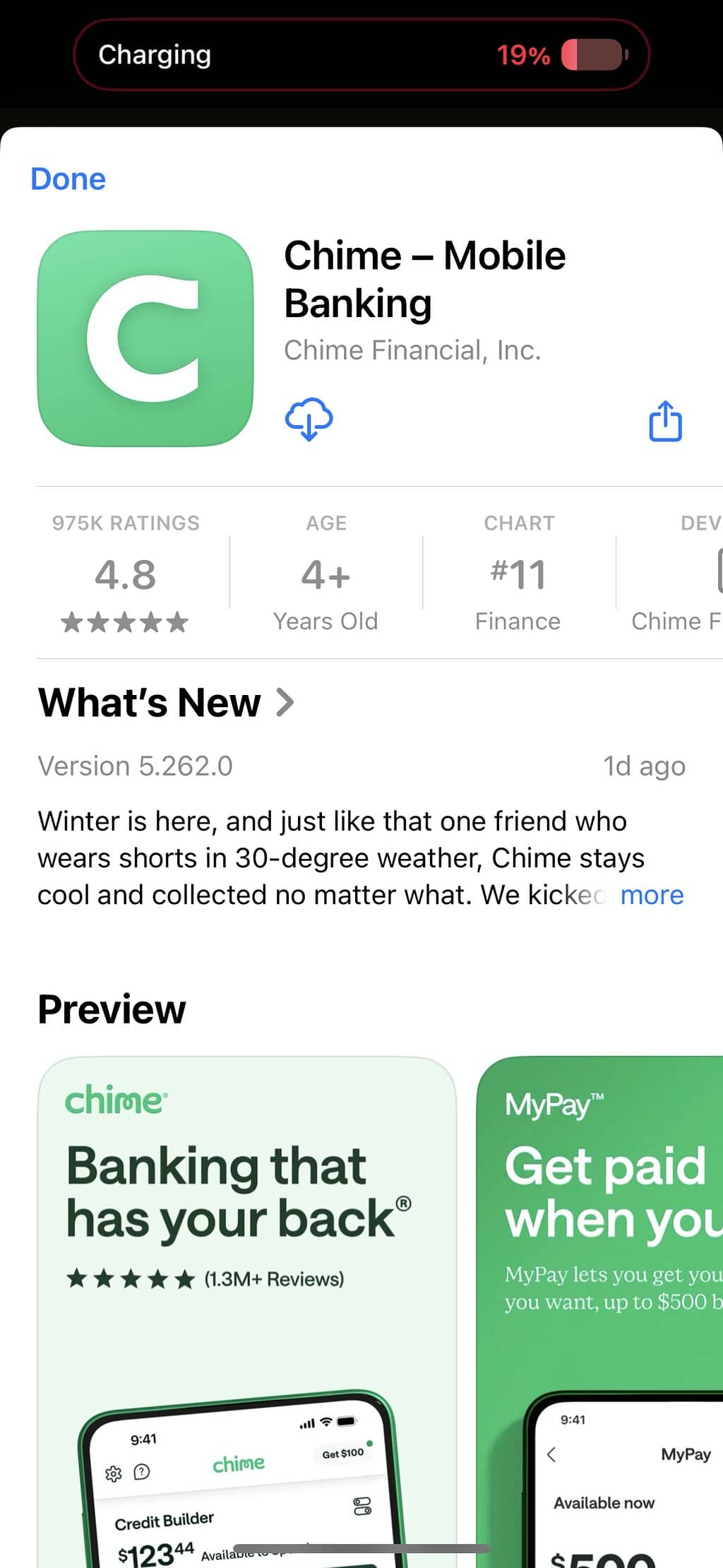Image resolution: width=723 pixels, height=1568 pixels.
Task: View the 4+ age rating details
Action: (x=325, y=573)
